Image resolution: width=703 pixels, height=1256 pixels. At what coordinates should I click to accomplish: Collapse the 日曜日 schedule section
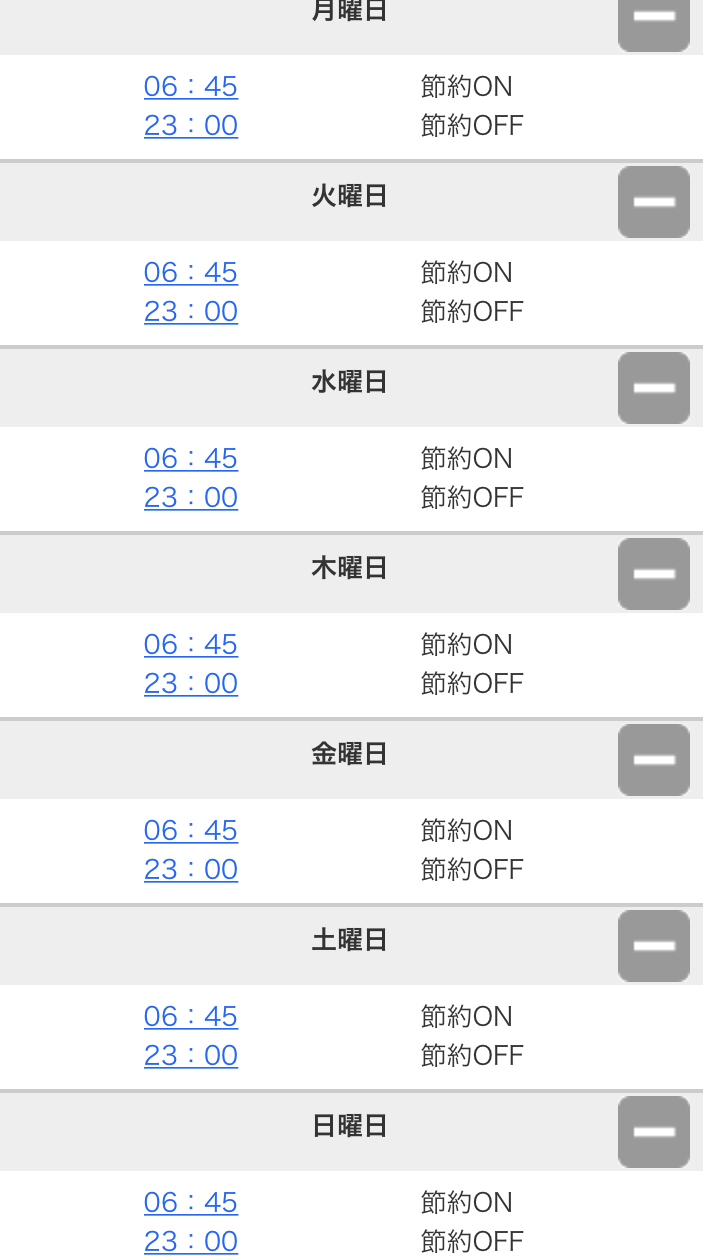[653, 1132]
